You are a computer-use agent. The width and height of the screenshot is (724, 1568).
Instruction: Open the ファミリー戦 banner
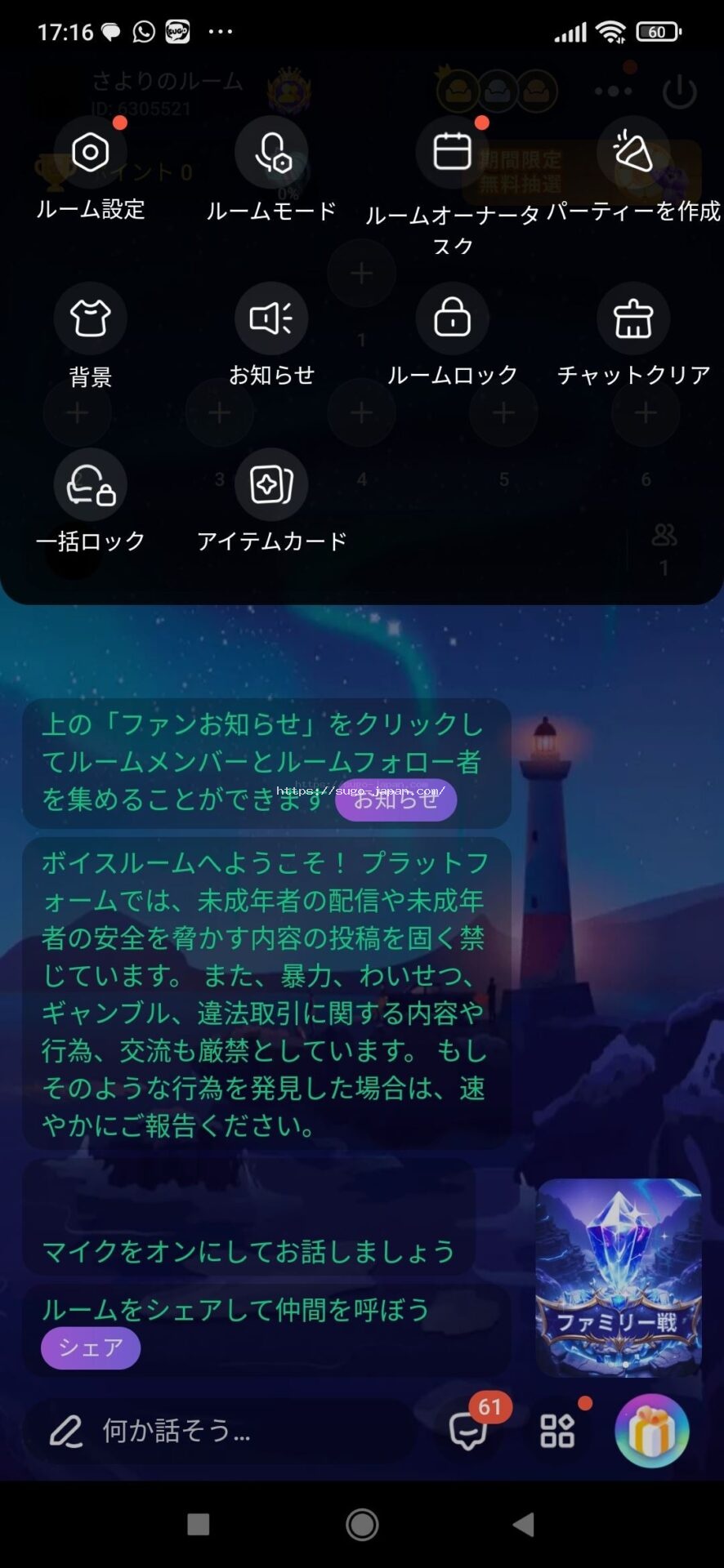pyautogui.click(x=619, y=1277)
